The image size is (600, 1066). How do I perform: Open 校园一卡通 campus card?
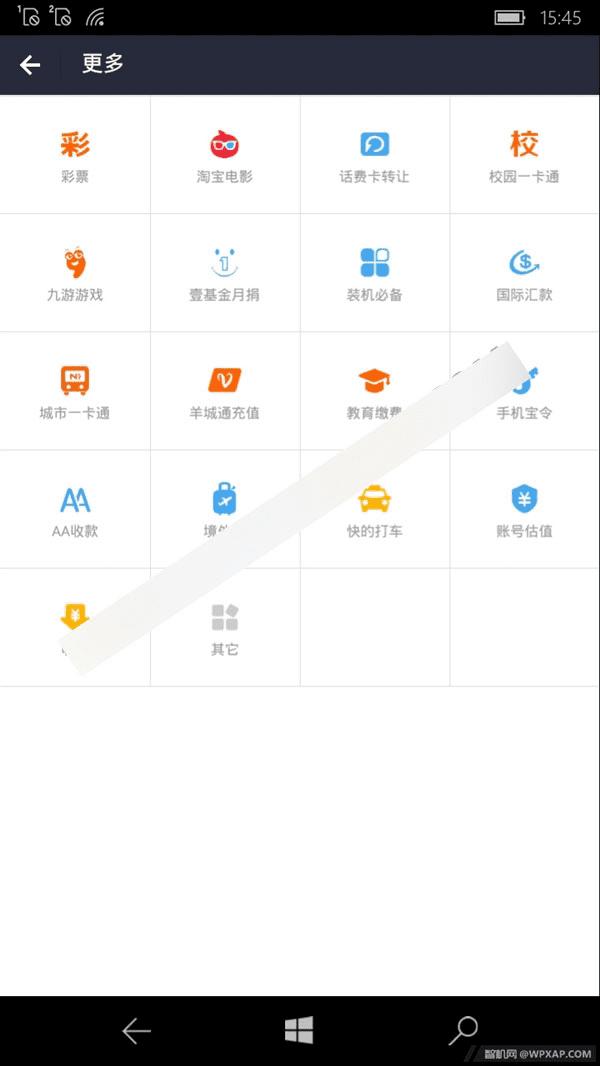tap(524, 155)
